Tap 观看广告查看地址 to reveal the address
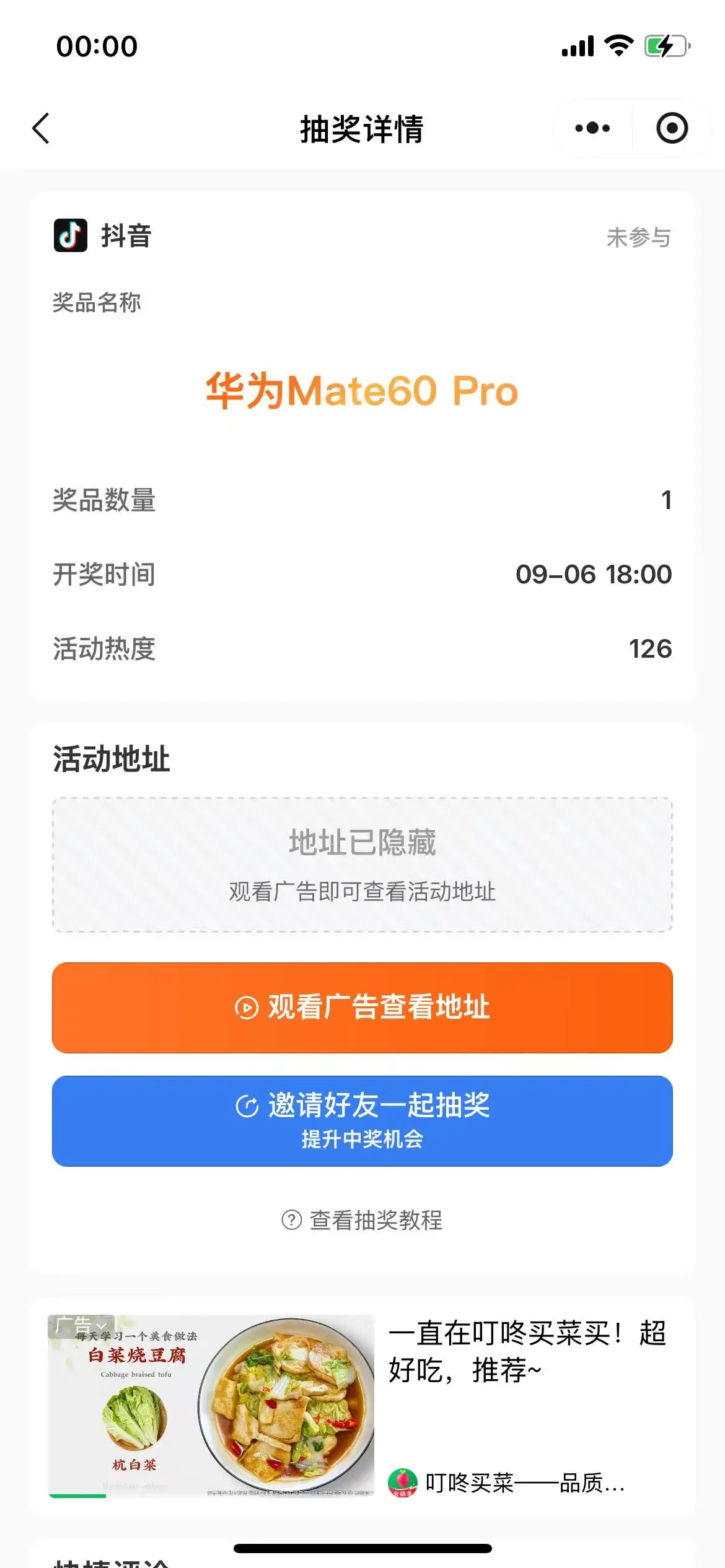 pyautogui.click(x=362, y=1008)
